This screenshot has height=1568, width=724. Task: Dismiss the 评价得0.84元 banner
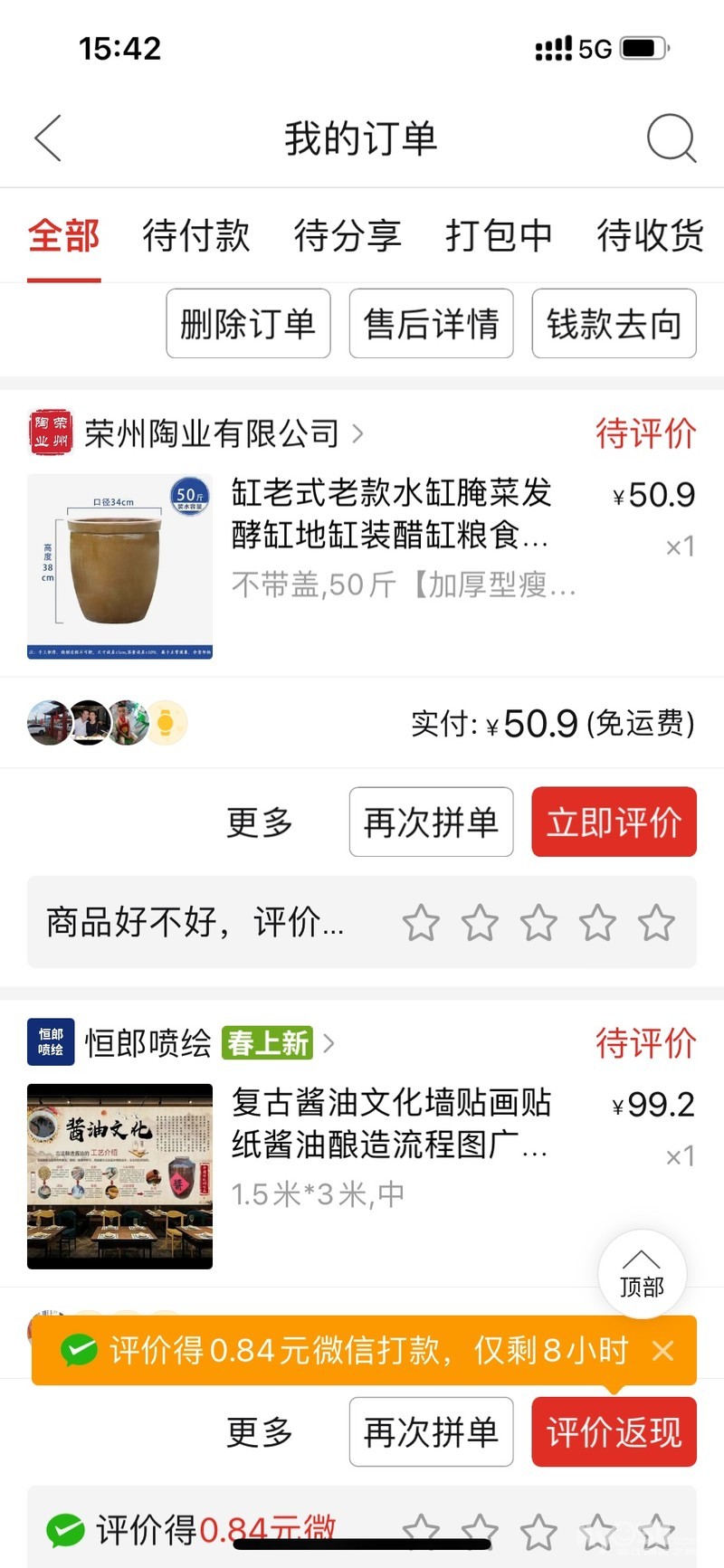pyautogui.click(x=663, y=1351)
